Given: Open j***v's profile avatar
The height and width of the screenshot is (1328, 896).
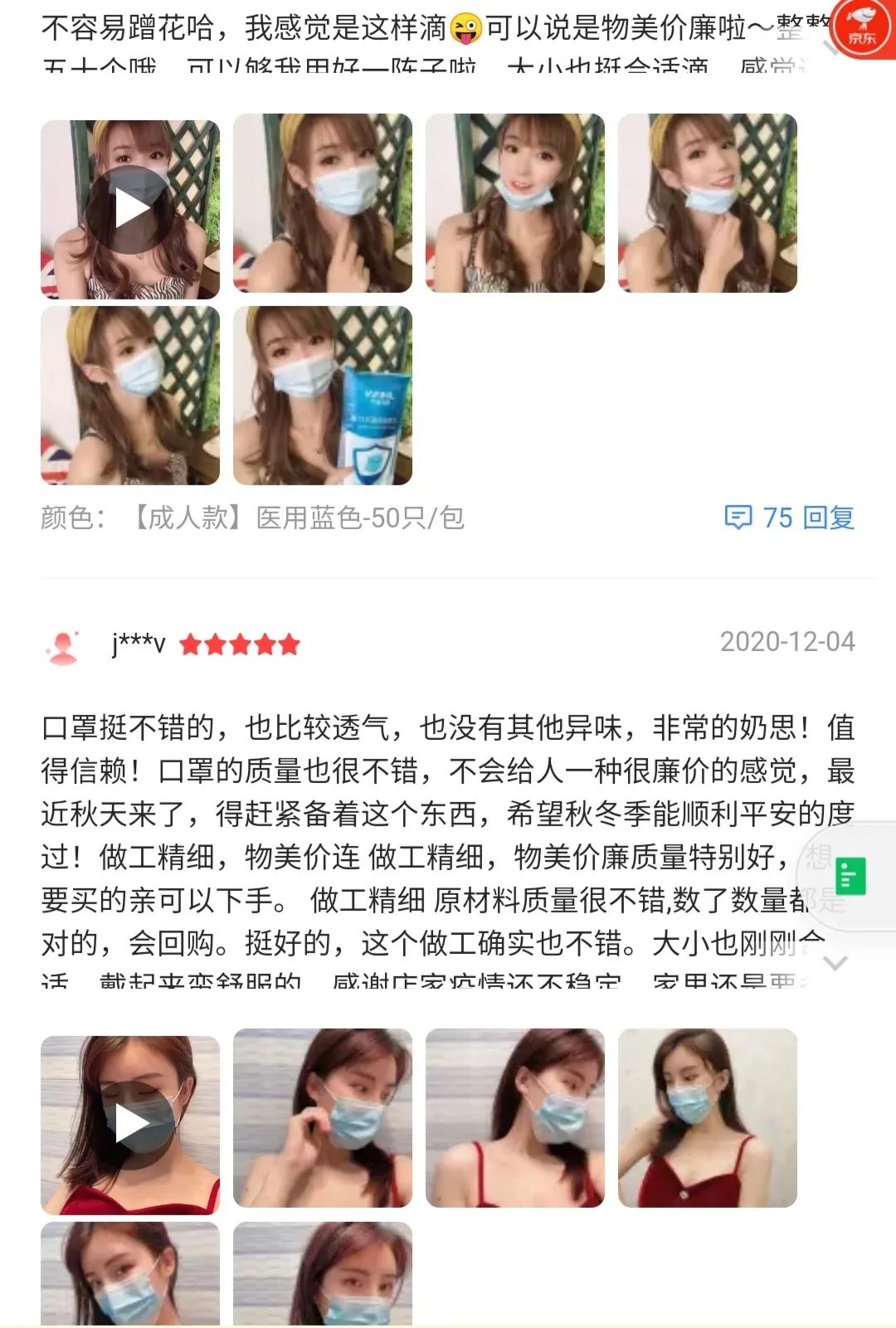Looking at the screenshot, I should [x=64, y=646].
